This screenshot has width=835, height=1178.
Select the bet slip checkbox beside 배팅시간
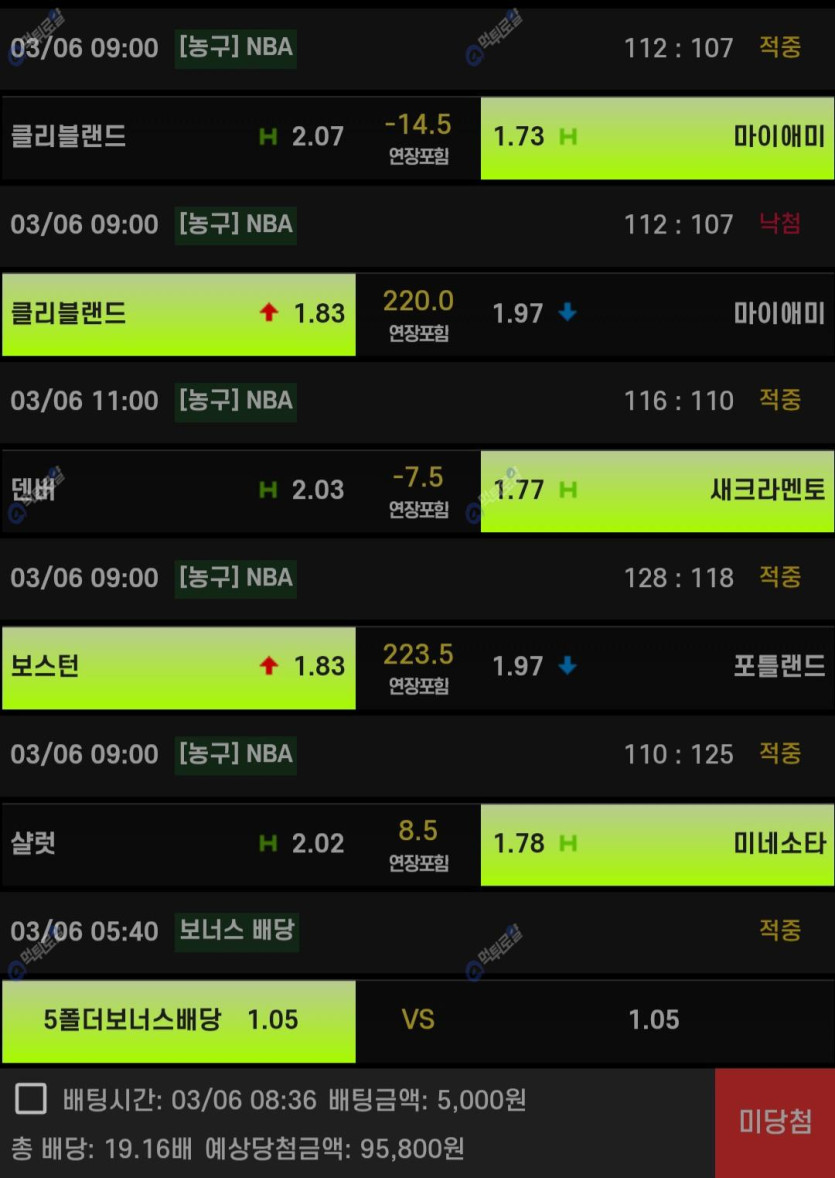point(31,1100)
